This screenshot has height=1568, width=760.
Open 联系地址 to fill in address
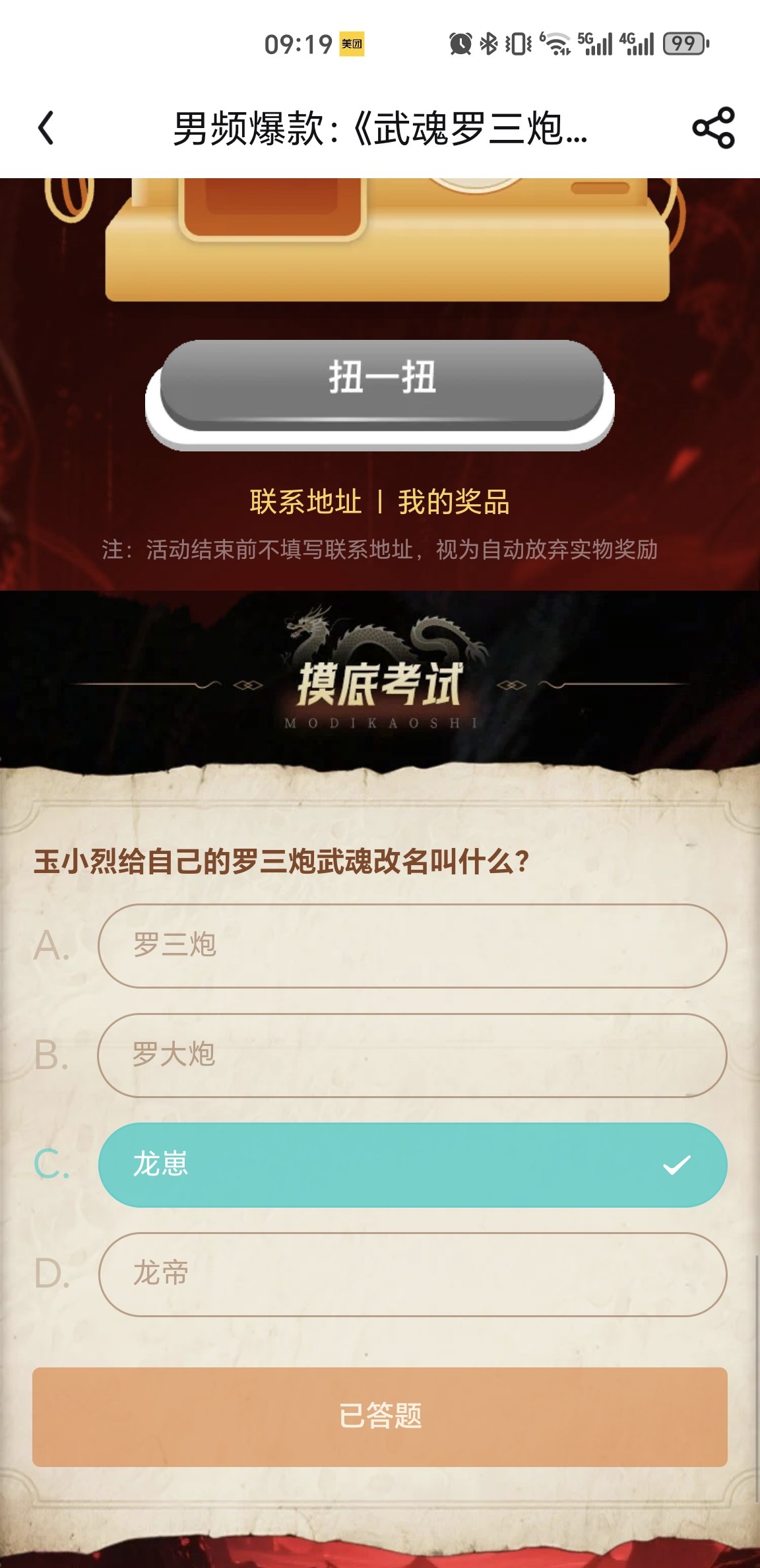[x=305, y=502]
